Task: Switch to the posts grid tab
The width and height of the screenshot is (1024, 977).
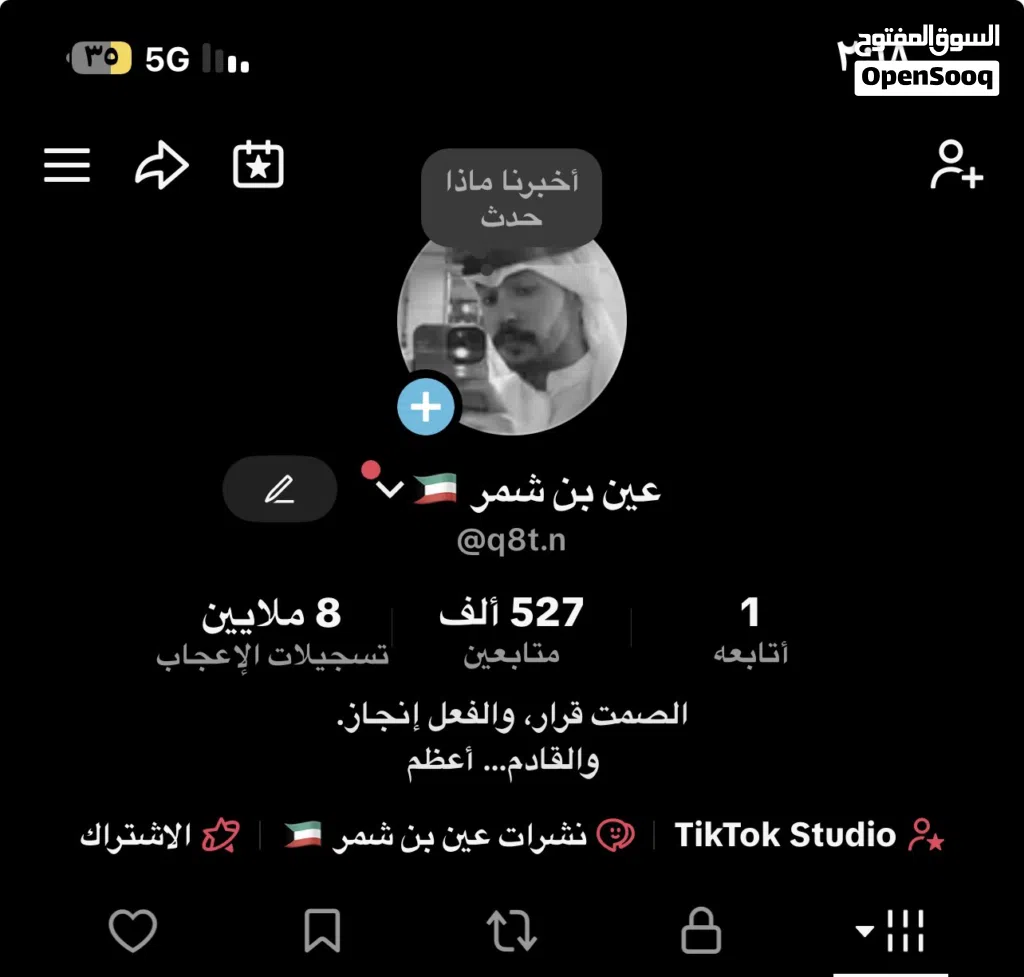Action: (890, 932)
